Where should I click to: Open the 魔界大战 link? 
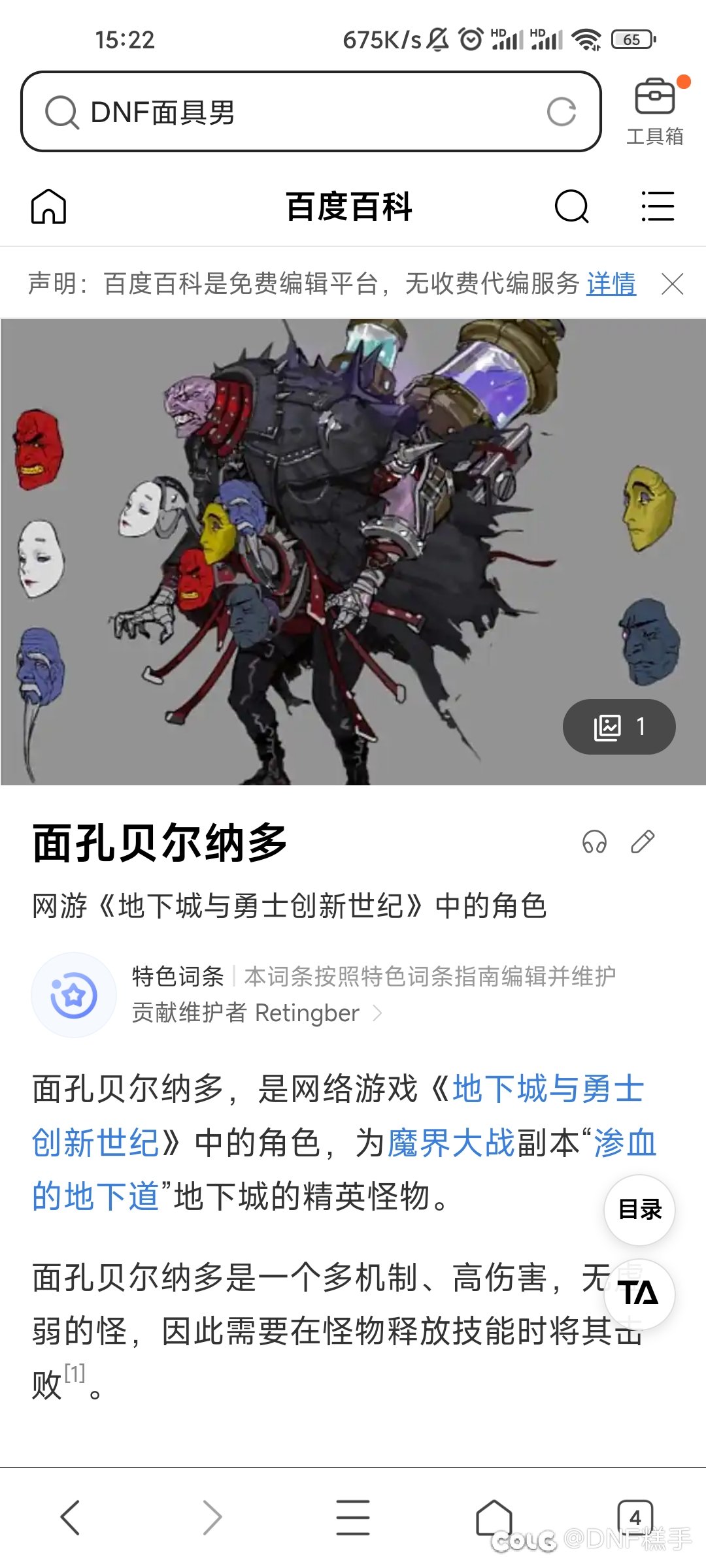(x=451, y=1143)
